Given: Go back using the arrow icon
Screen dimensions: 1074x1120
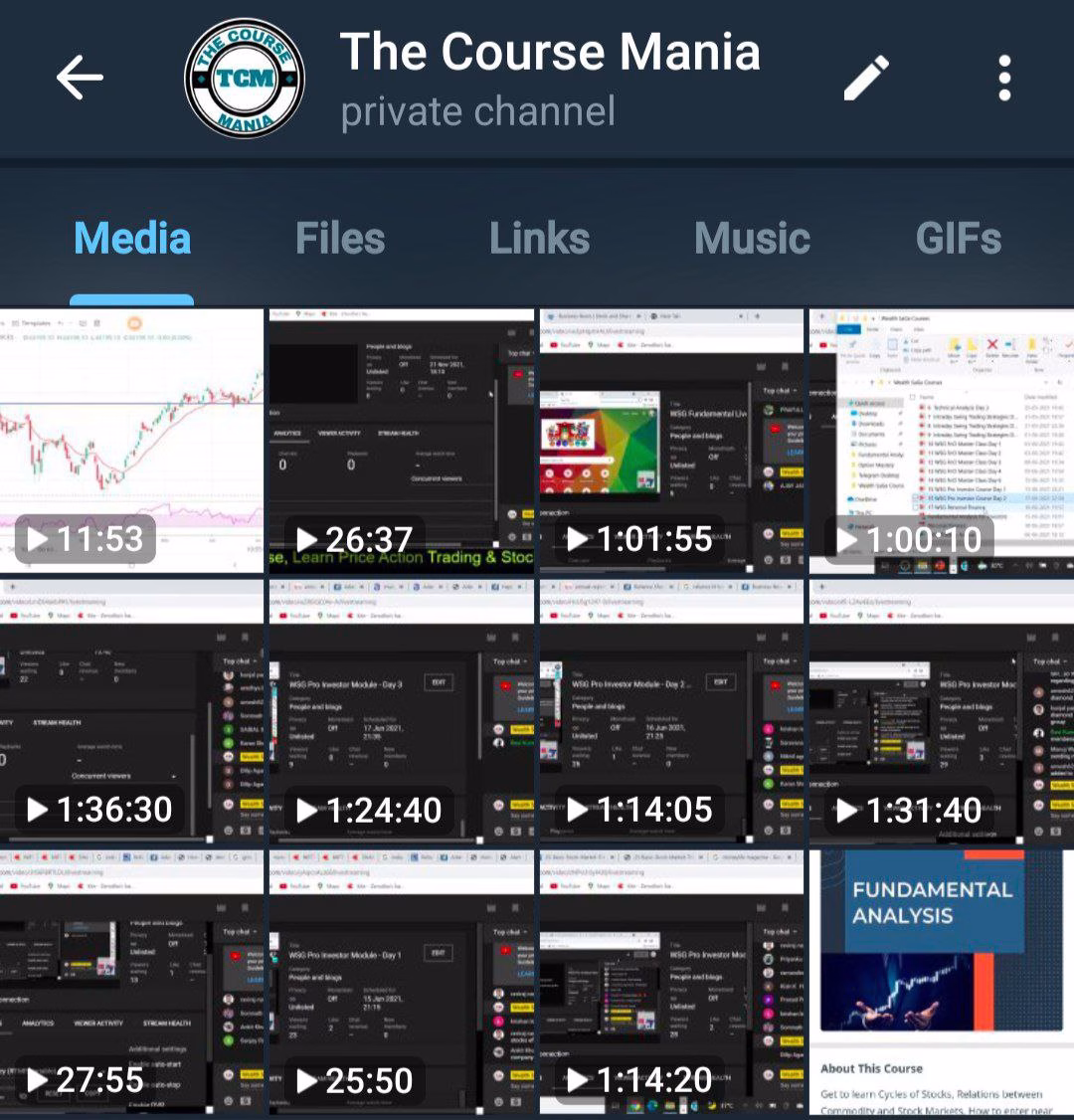Looking at the screenshot, I should pos(80,78).
